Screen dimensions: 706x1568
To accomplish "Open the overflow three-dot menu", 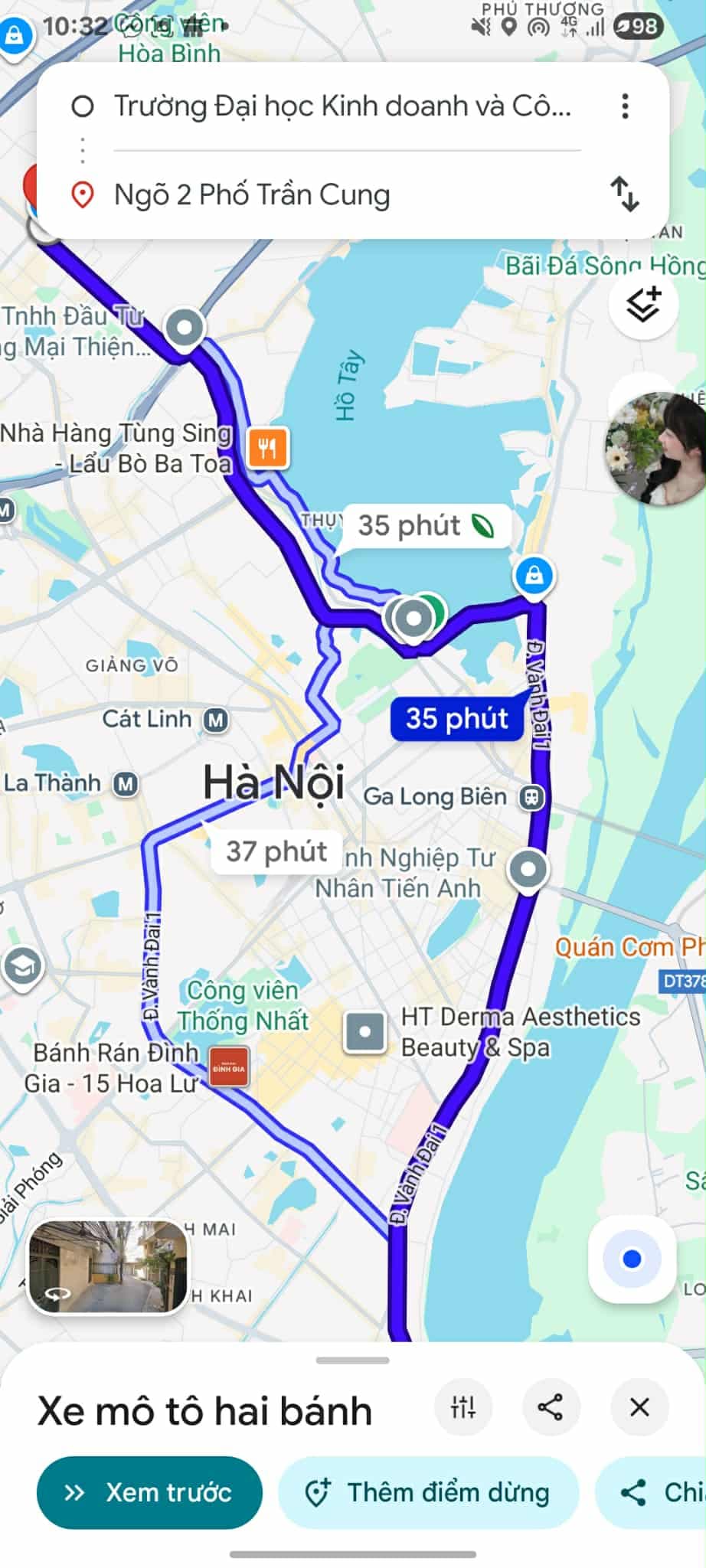I will coord(625,106).
